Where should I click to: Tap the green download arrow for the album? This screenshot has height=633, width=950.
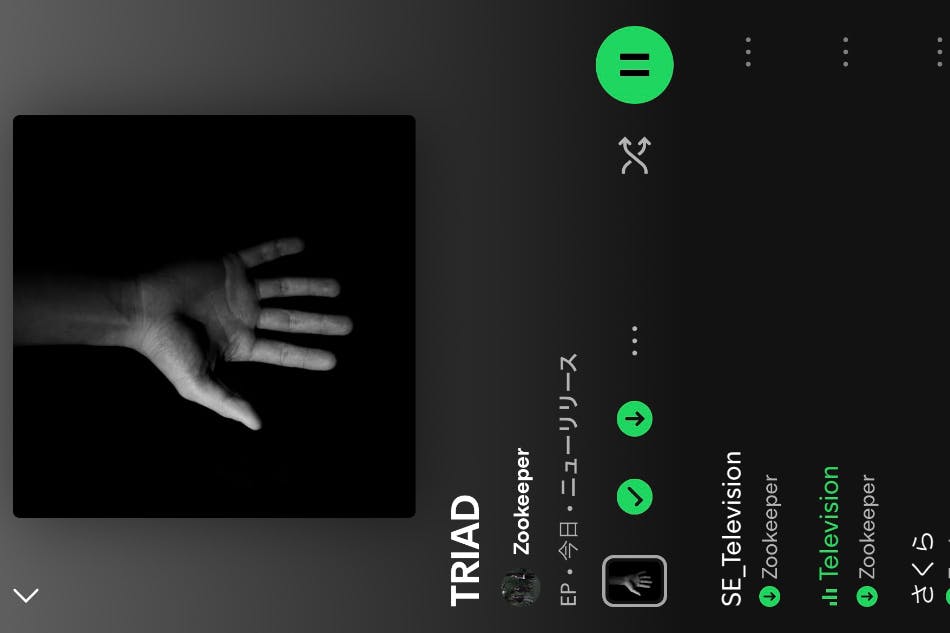pyautogui.click(x=634, y=418)
